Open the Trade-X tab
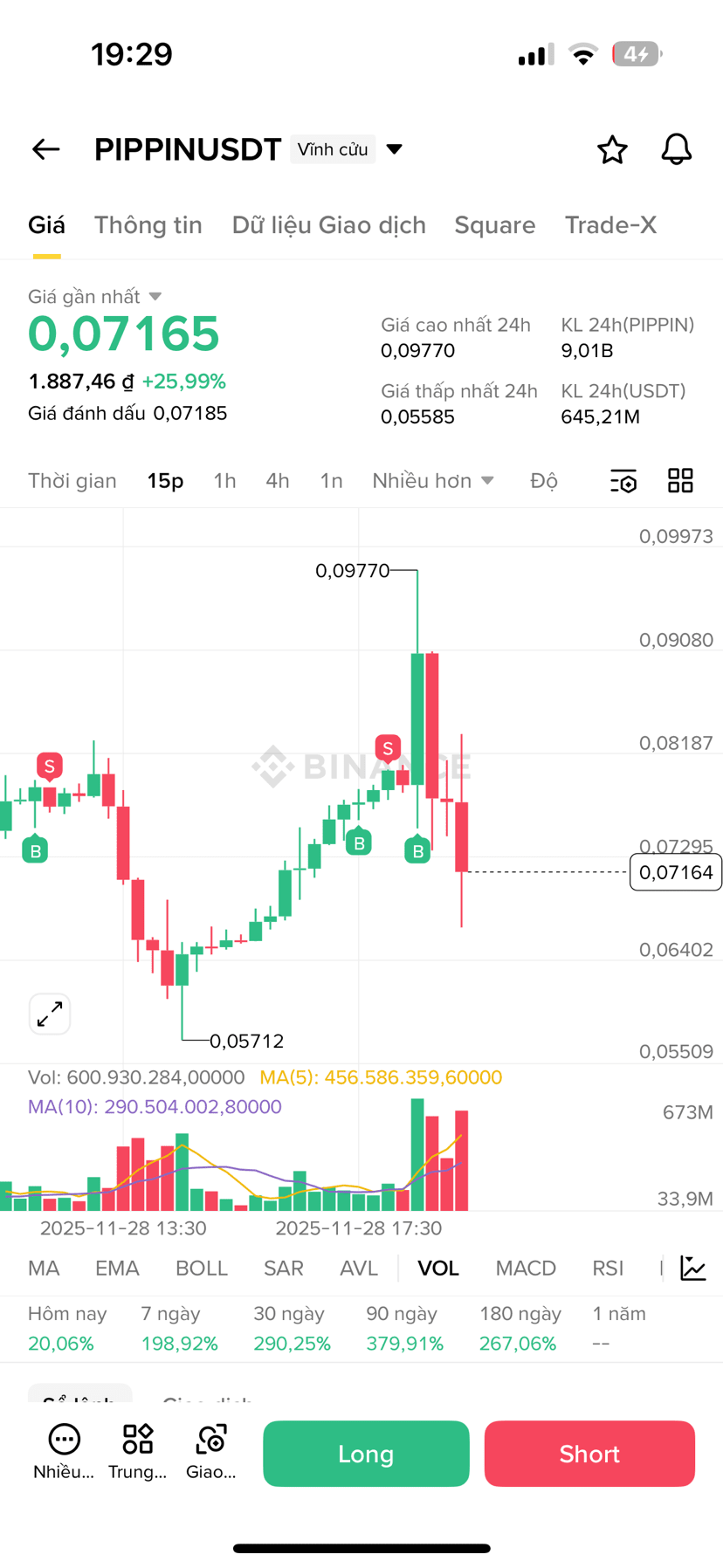 pyautogui.click(x=609, y=225)
